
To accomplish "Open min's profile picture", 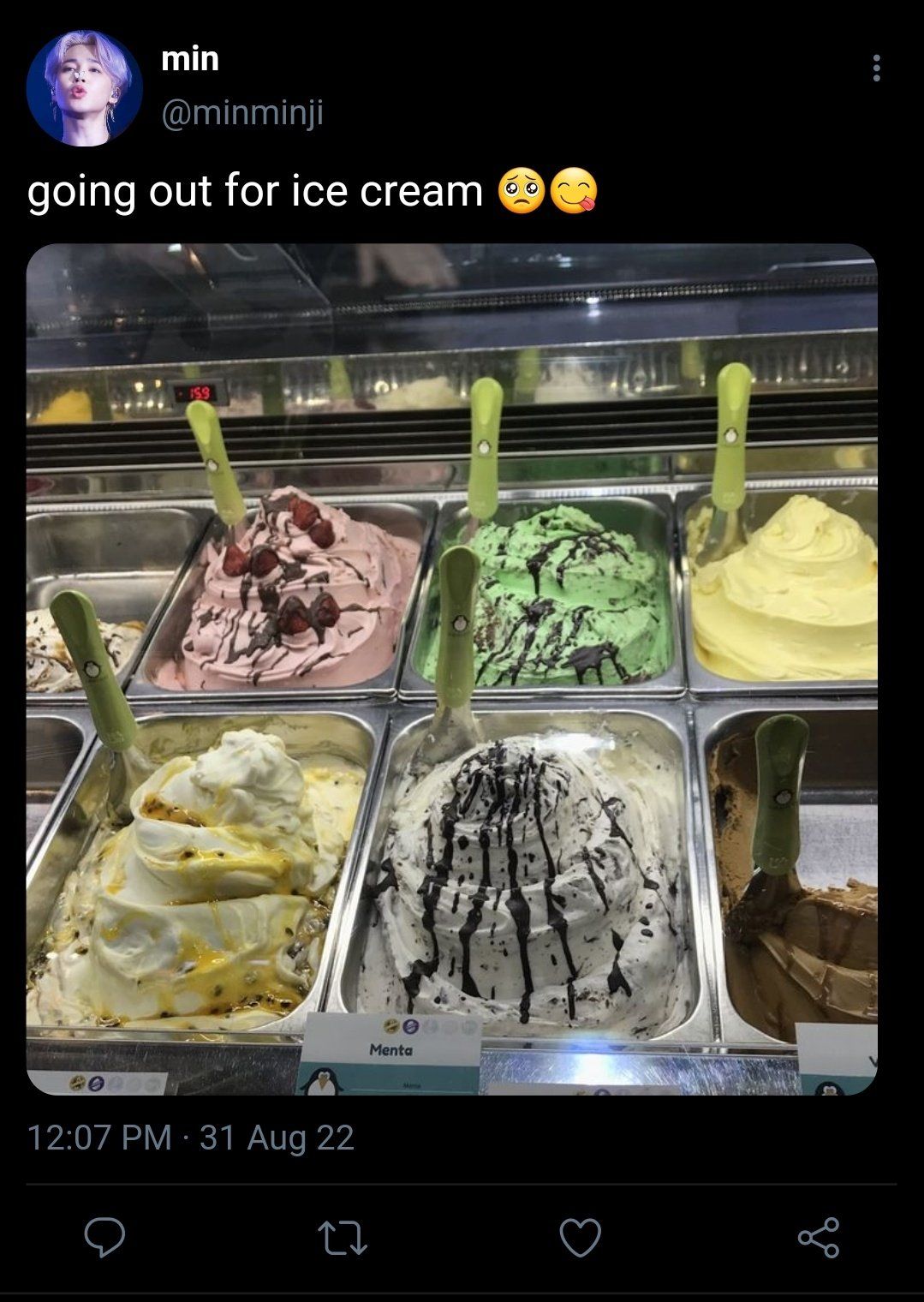I will coord(83,88).
